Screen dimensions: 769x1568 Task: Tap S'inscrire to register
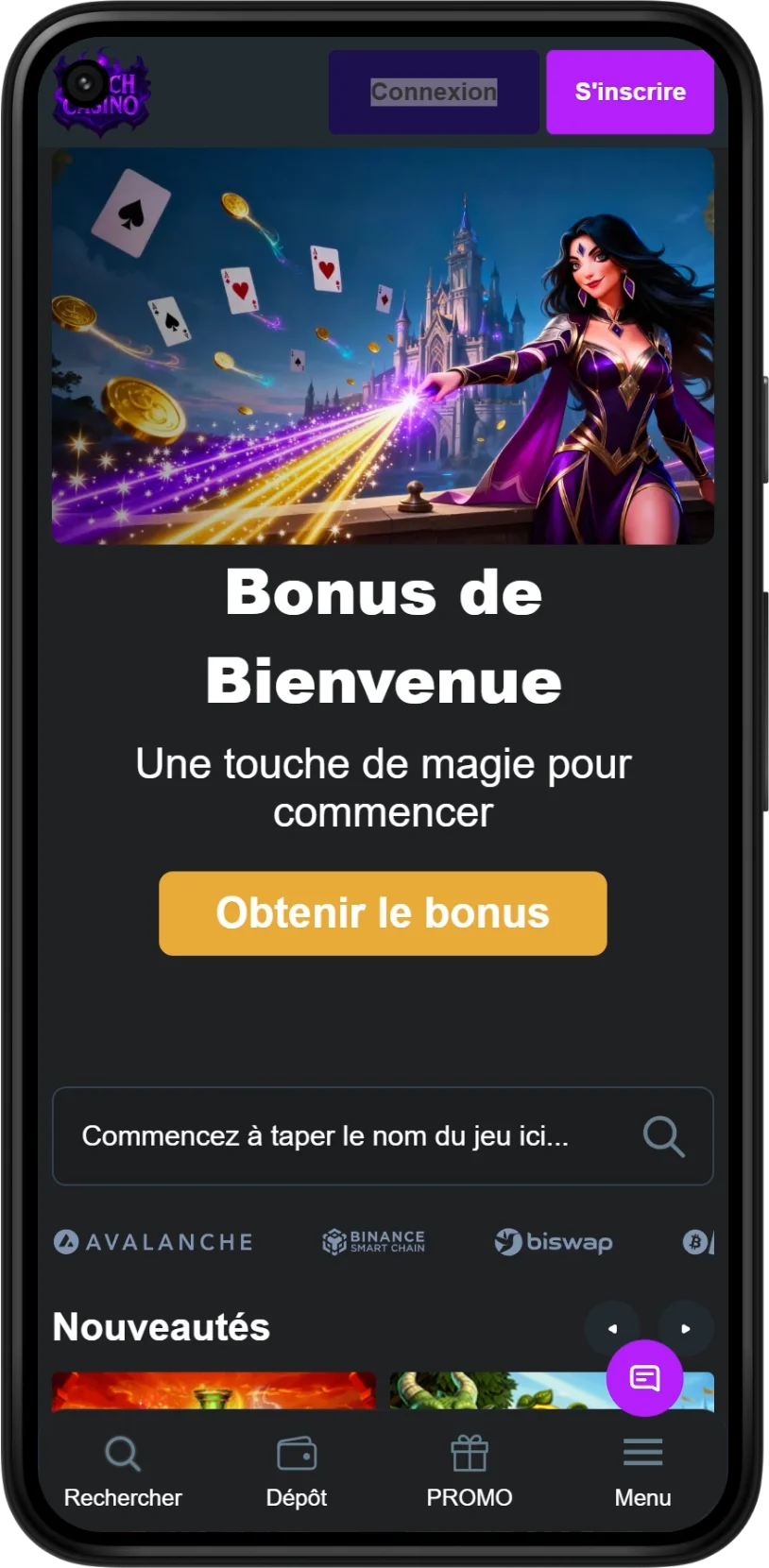(630, 92)
